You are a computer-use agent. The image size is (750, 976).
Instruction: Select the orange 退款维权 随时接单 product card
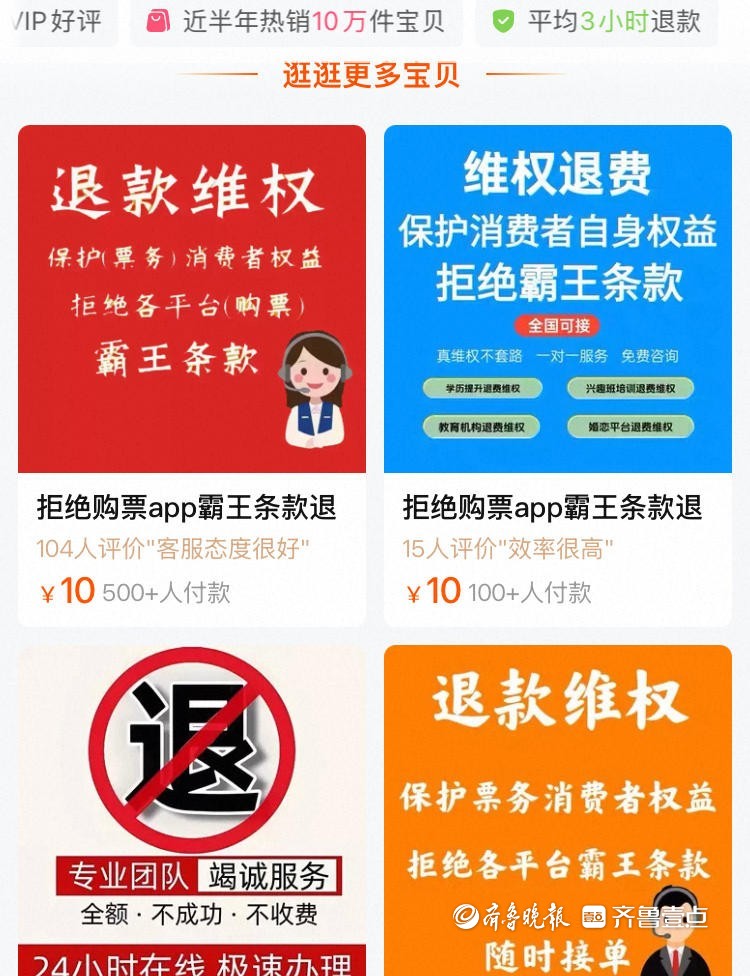pyautogui.click(x=557, y=800)
